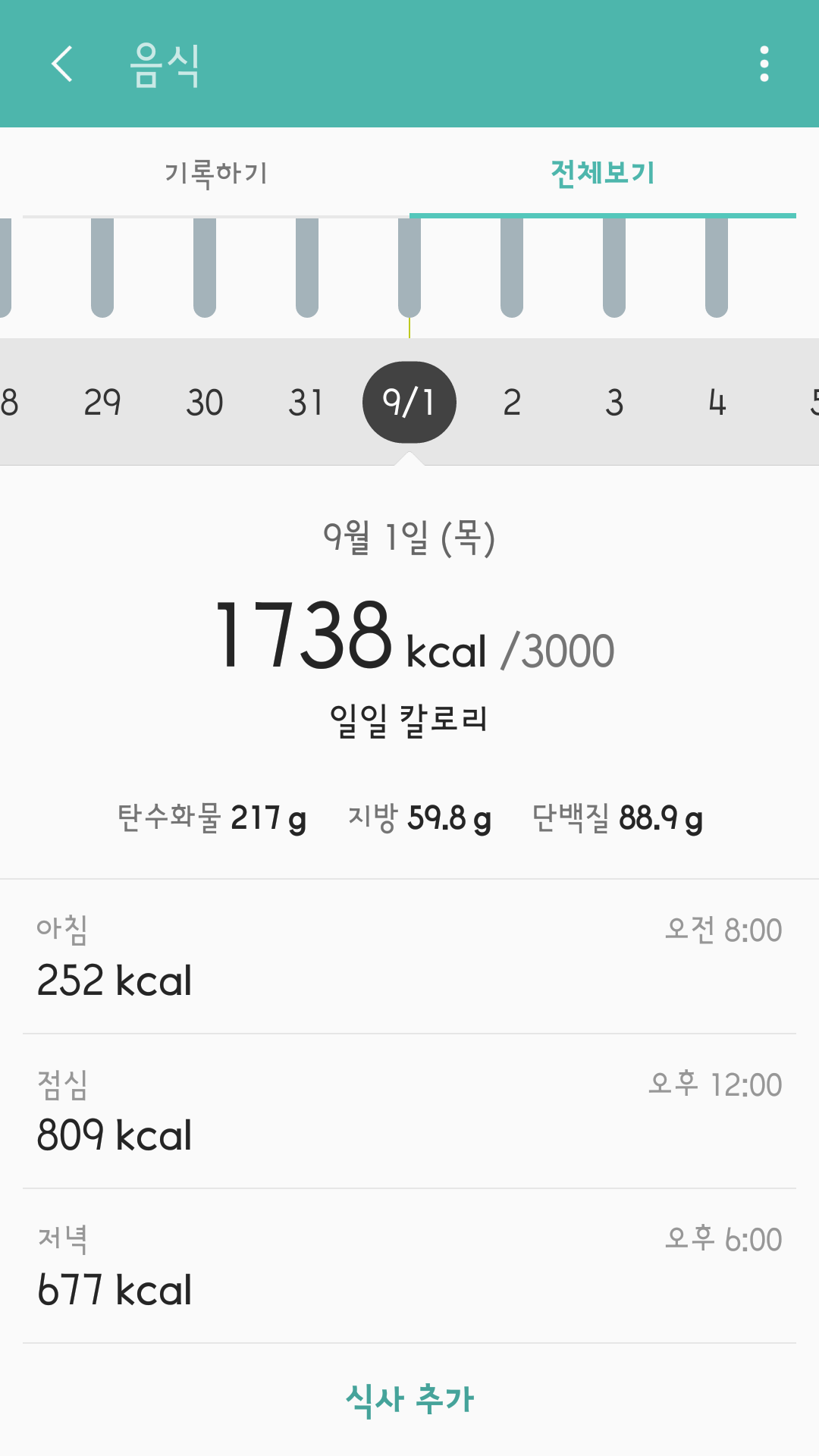Open the 아침 252 kcal entry
This screenshot has height=1456, width=819.
409,957
